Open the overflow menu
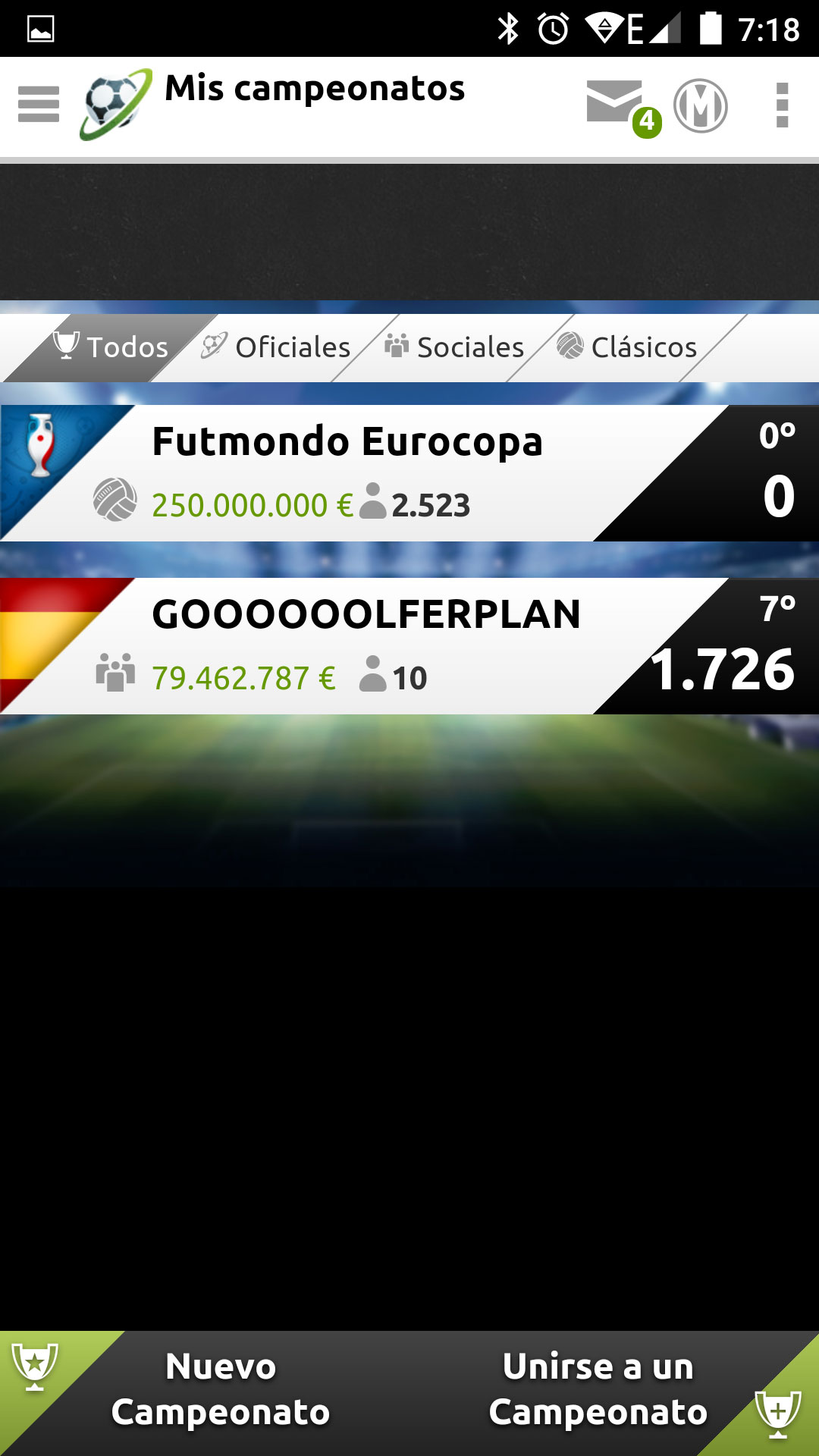819x1456 pixels. 782,105
